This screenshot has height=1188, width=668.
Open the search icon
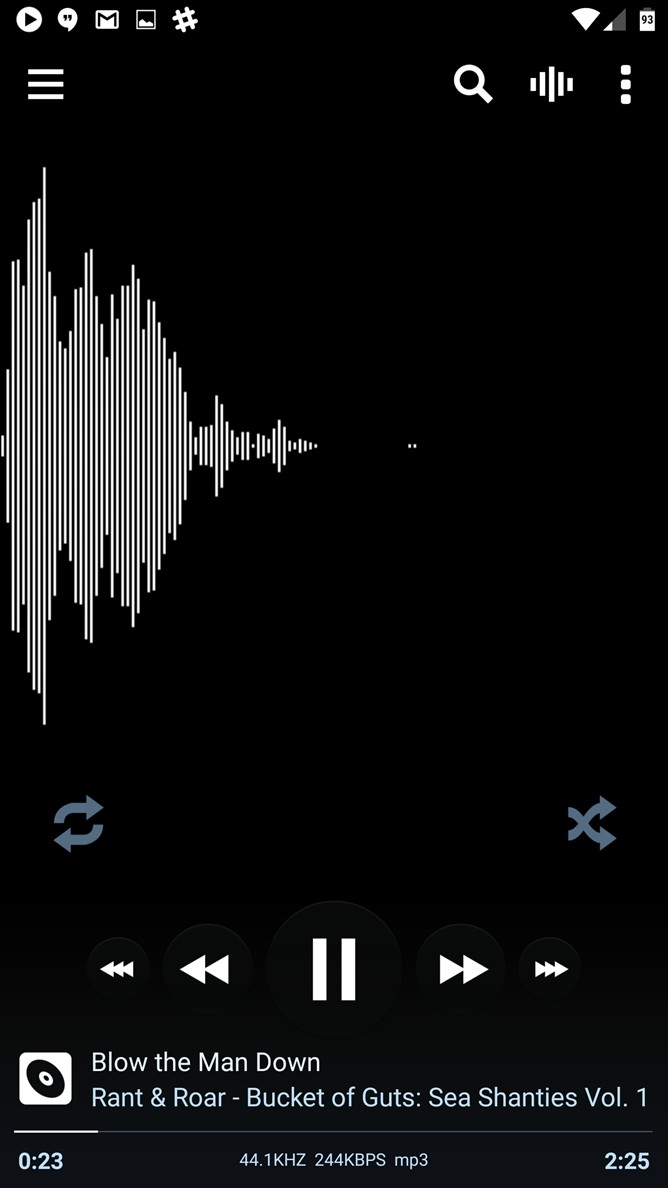(x=473, y=83)
